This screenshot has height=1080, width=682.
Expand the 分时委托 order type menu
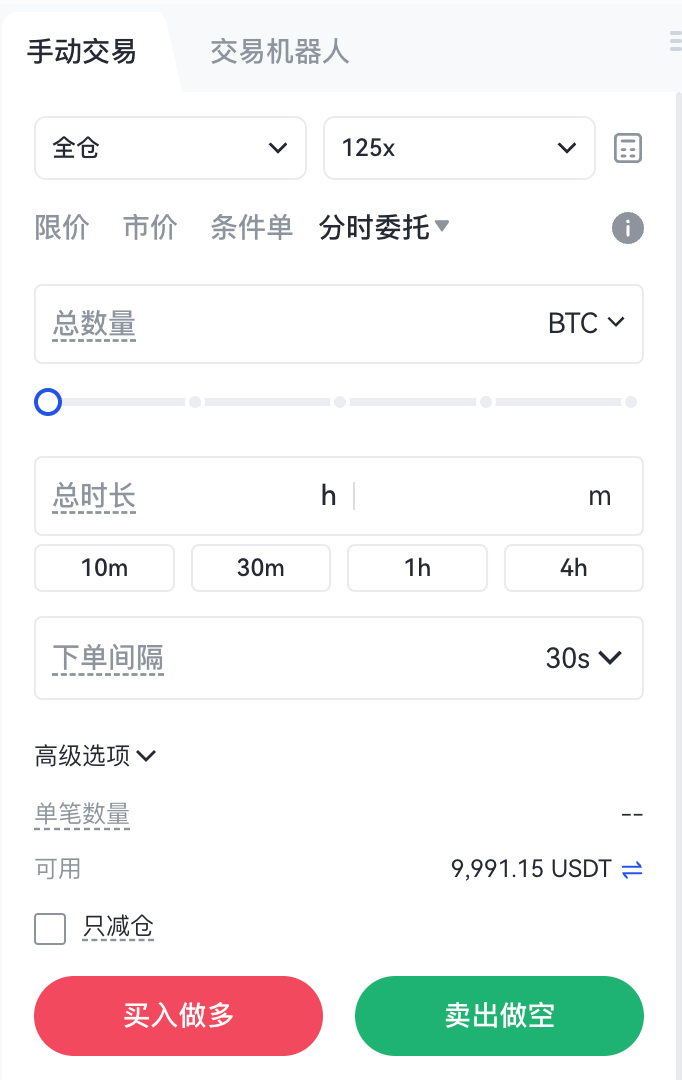384,228
